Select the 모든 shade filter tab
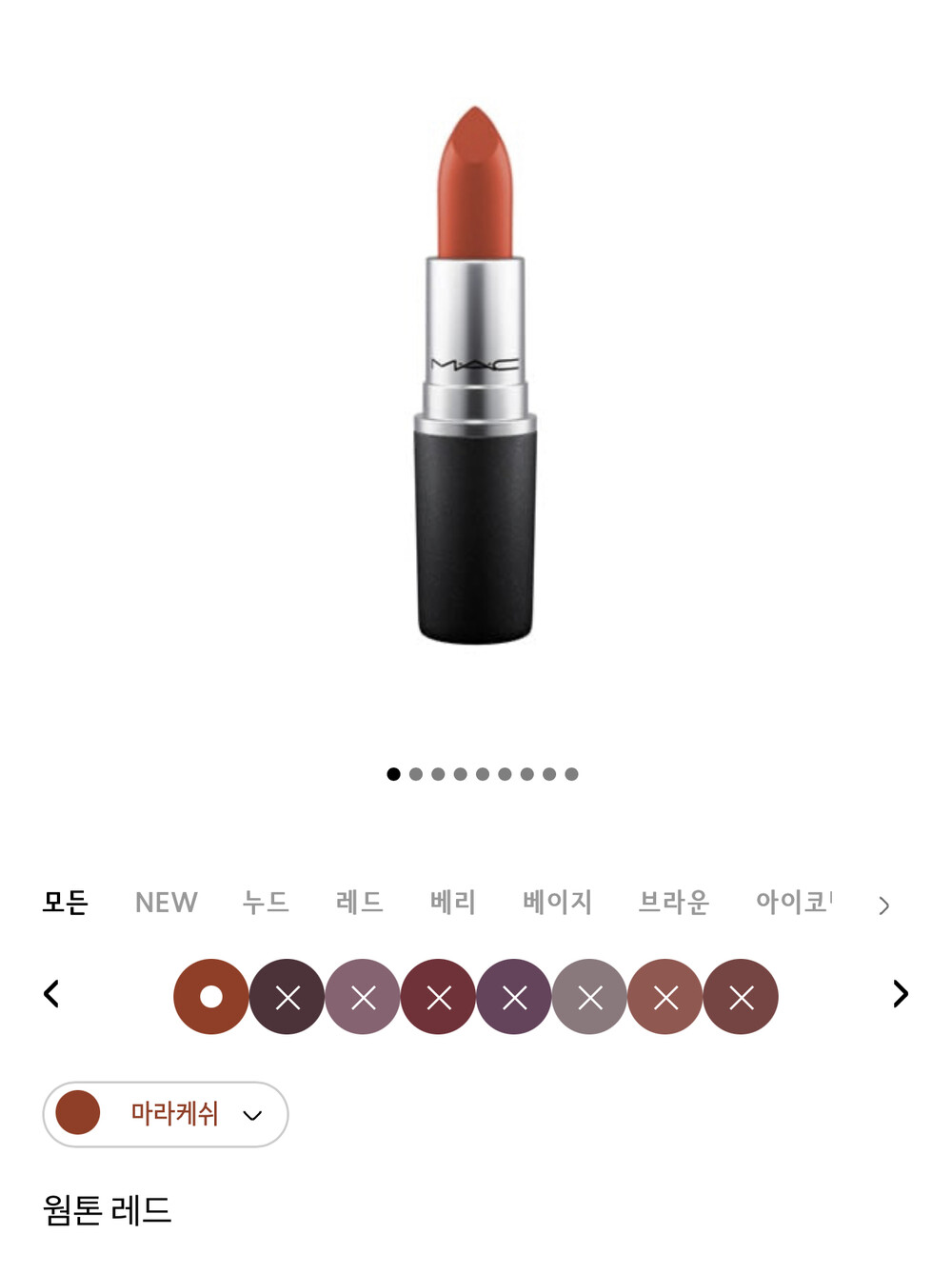Viewport: 952px width, 1274px height. pyautogui.click(x=66, y=902)
